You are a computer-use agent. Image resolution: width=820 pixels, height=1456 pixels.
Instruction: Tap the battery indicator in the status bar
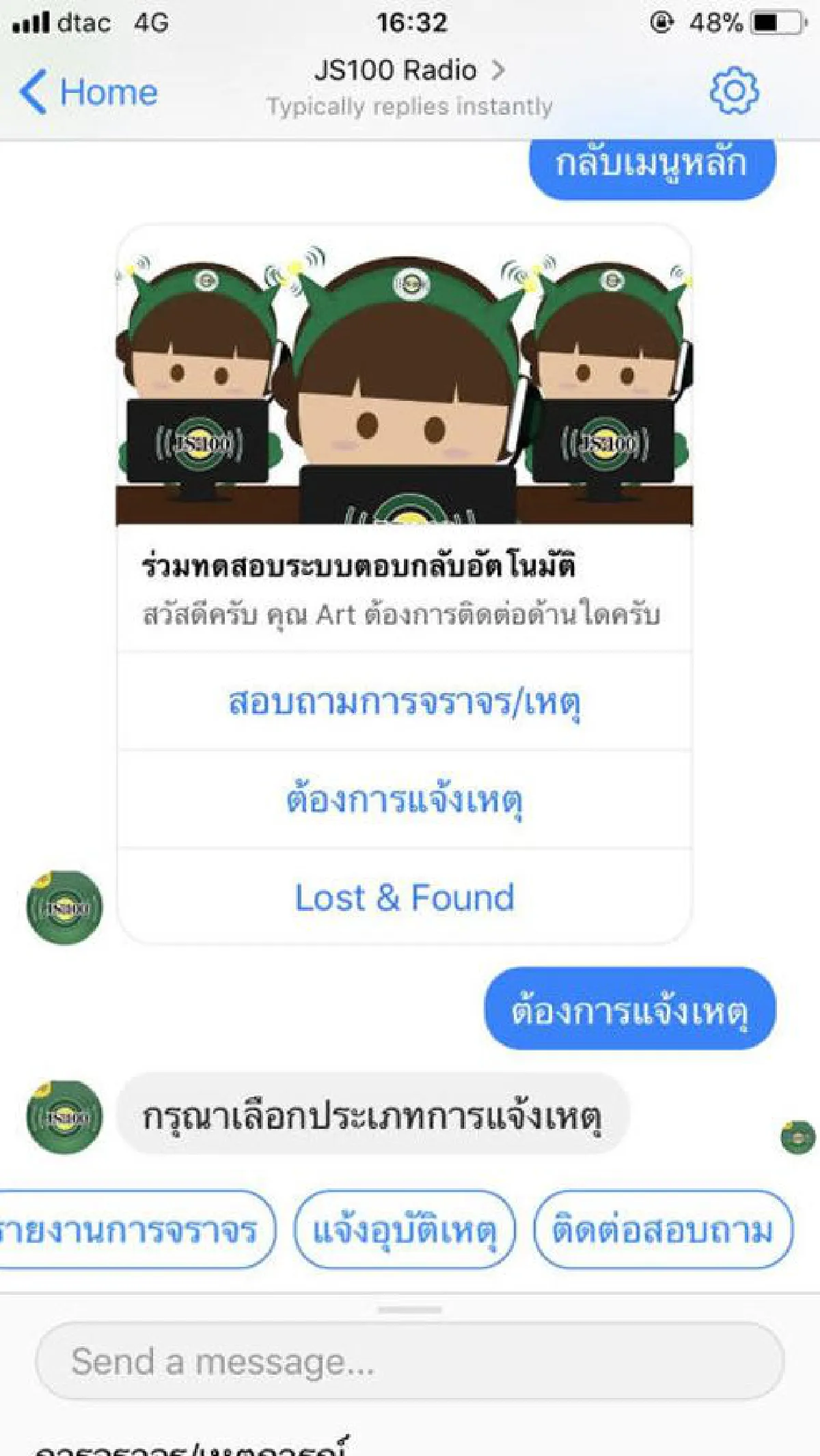point(776,20)
